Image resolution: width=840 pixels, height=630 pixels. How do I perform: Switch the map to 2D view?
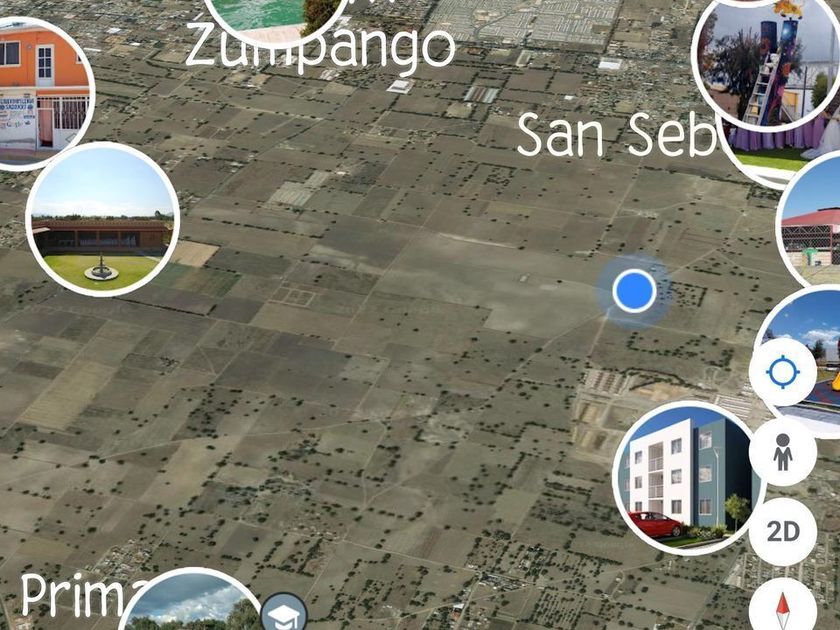click(782, 531)
